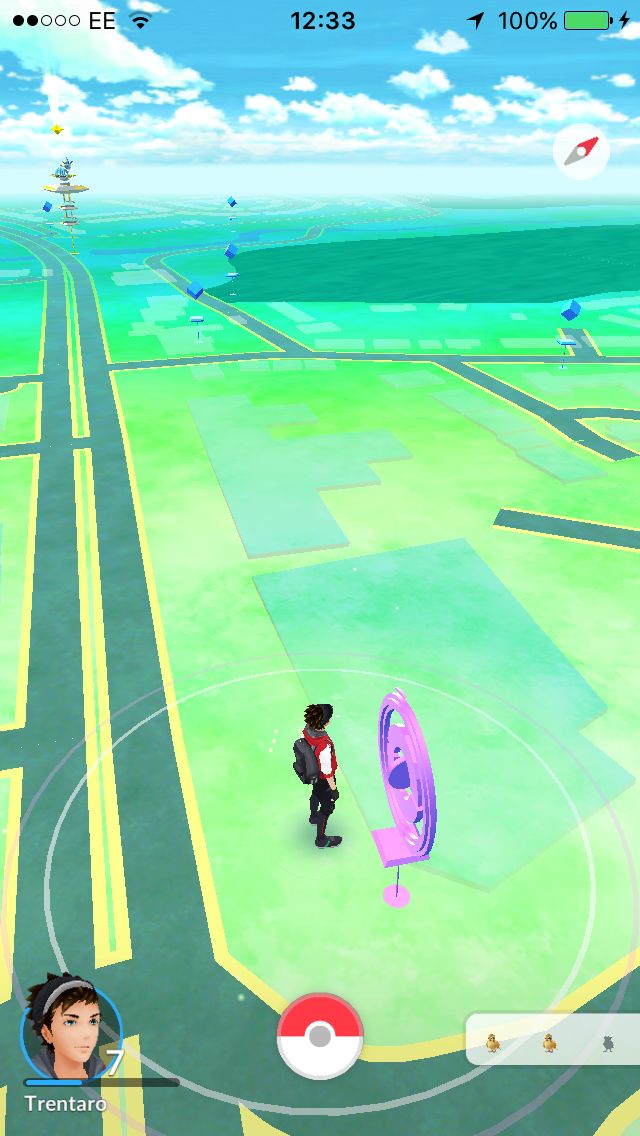This screenshot has height=1136, width=640.
Task: Select the distant gym tower
Action: click(x=66, y=192)
